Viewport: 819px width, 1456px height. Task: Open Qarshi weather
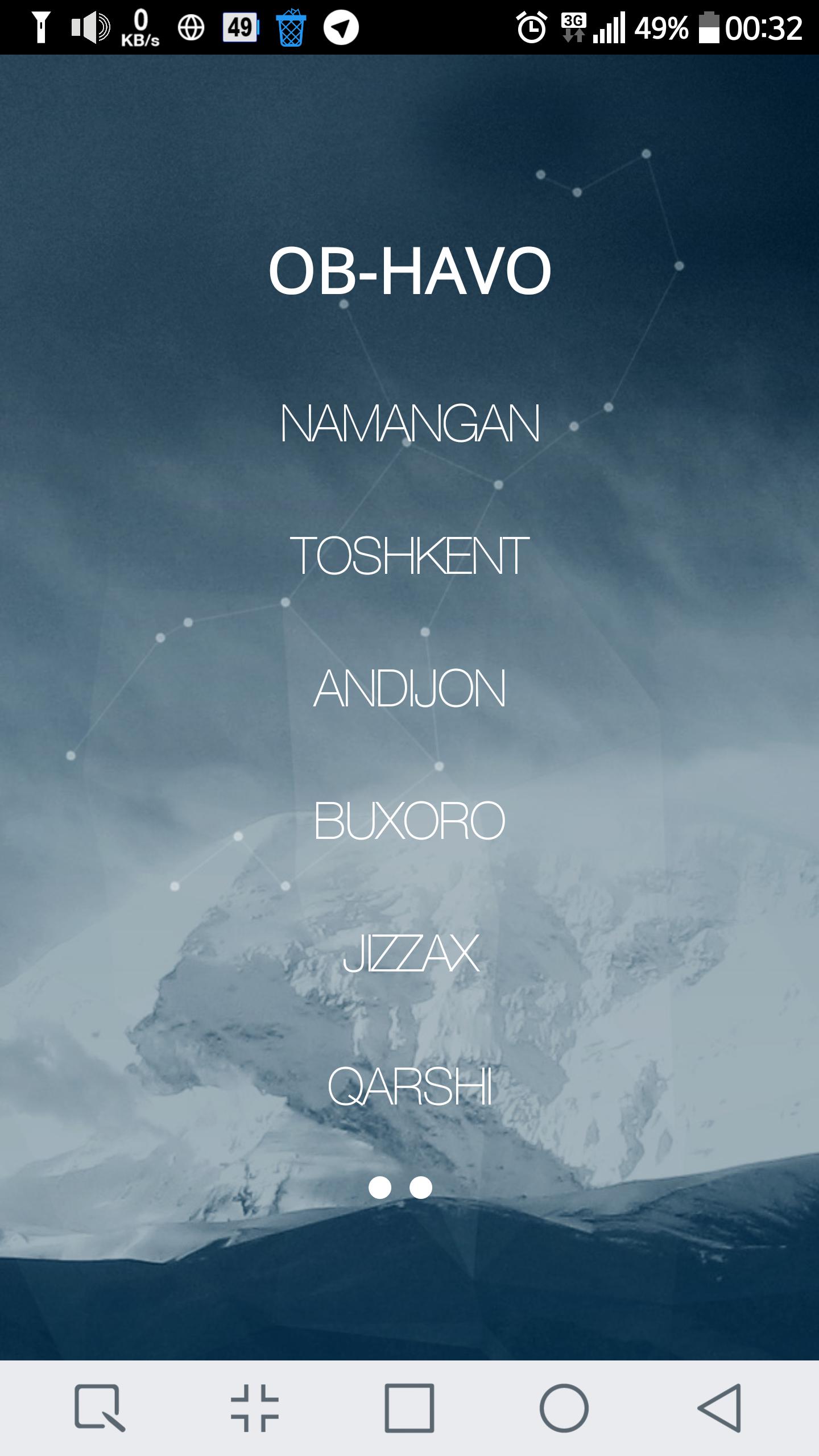click(409, 1086)
